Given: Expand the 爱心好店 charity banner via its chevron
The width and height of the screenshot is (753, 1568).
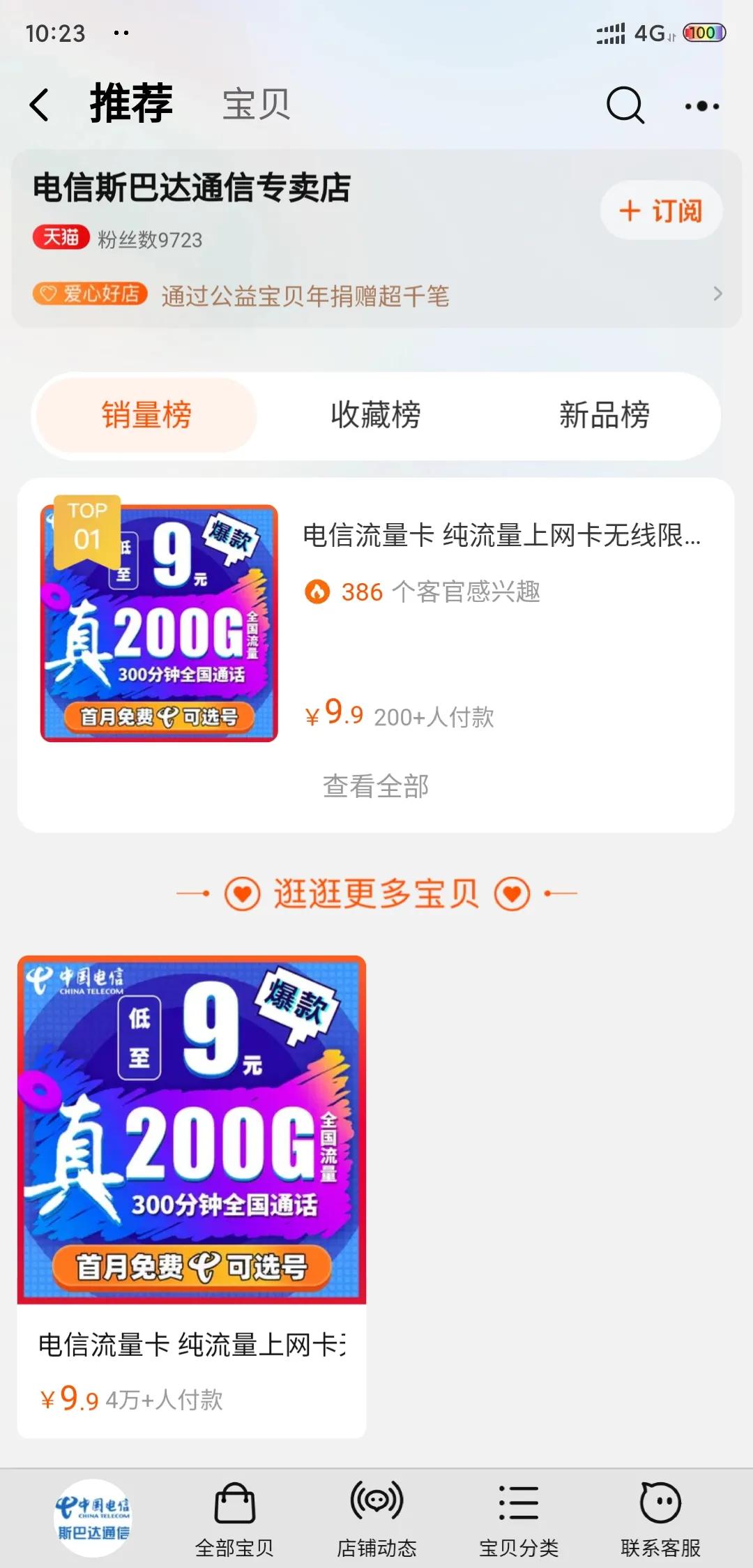Looking at the screenshot, I should pyautogui.click(x=720, y=295).
